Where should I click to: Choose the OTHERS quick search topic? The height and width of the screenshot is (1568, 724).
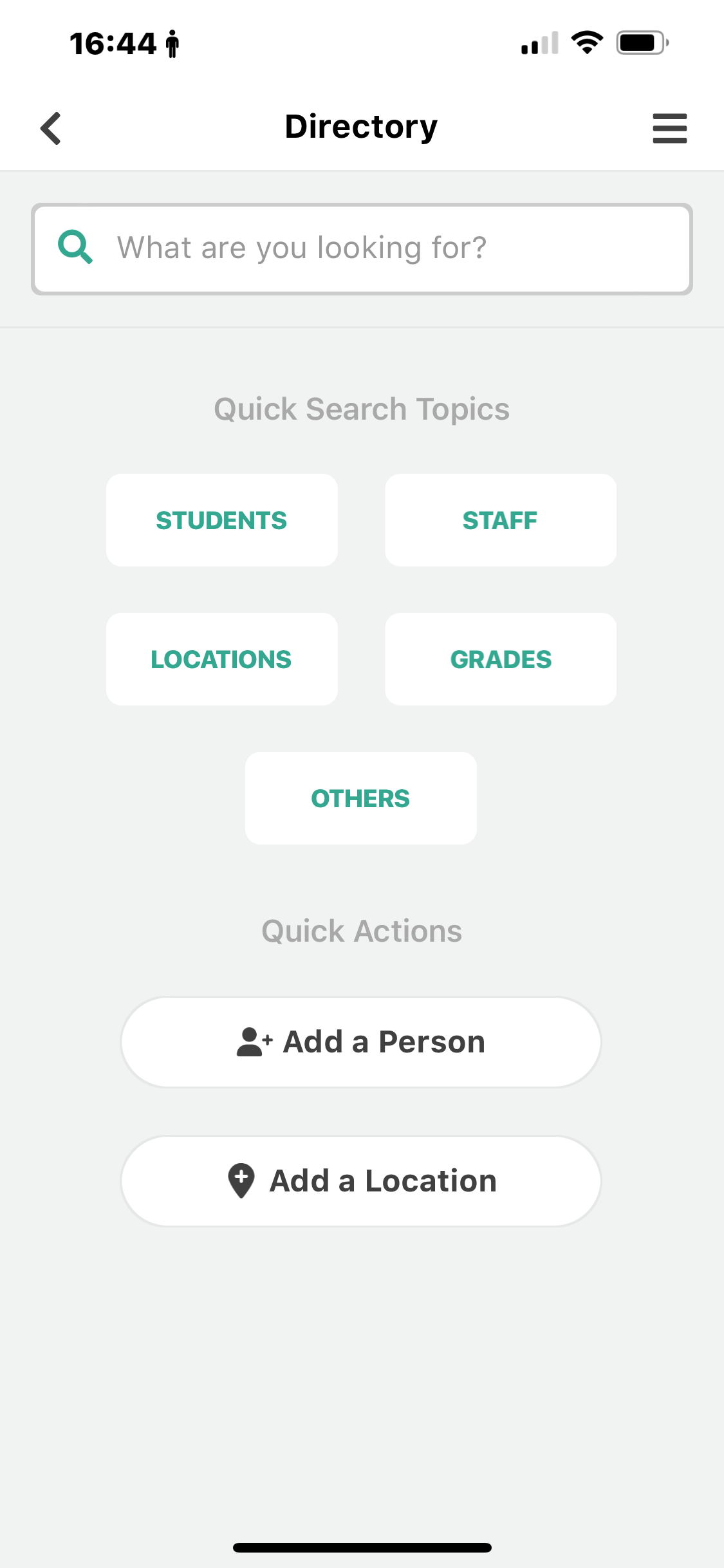click(360, 798)
